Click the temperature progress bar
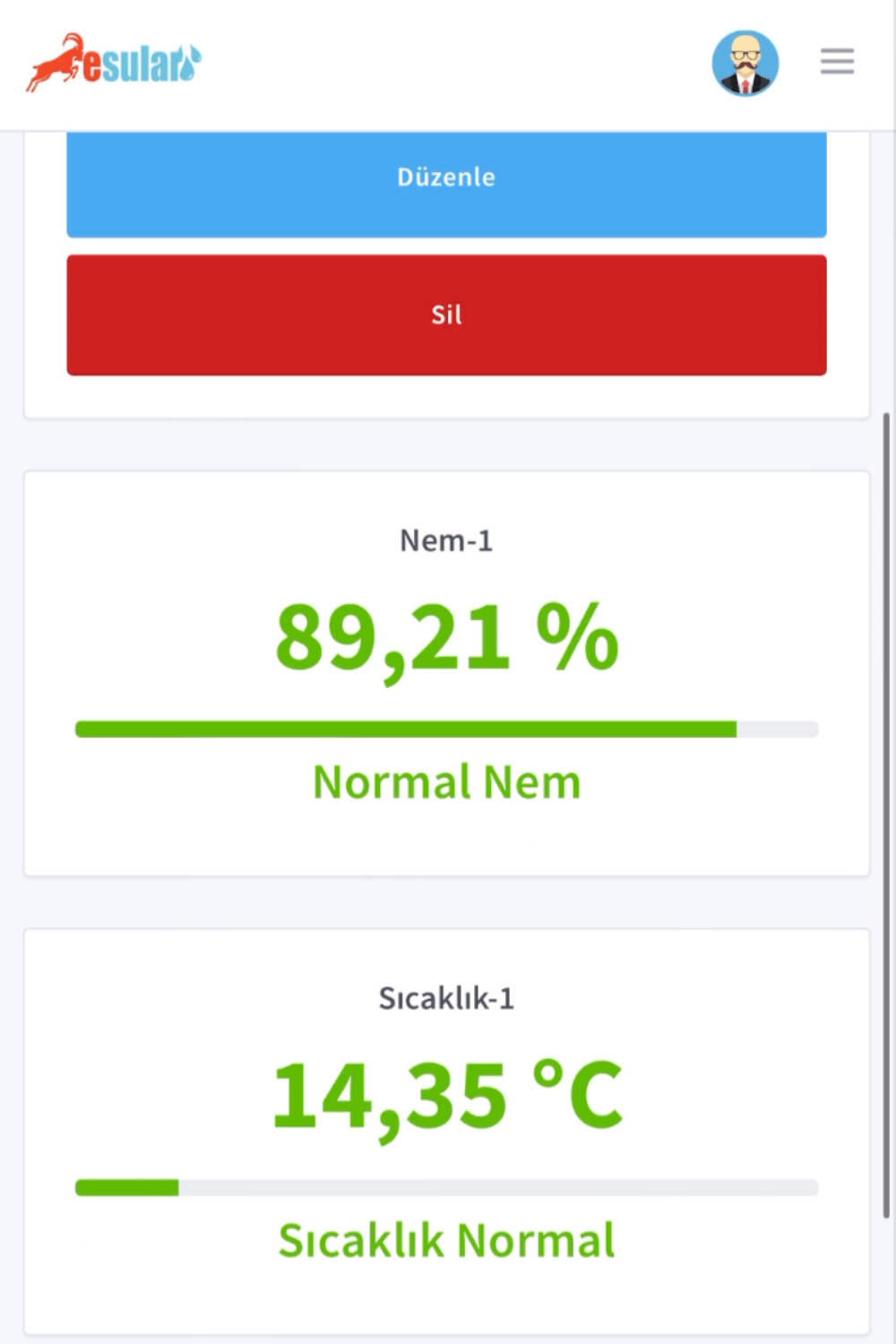 [x=445, y=1185]
